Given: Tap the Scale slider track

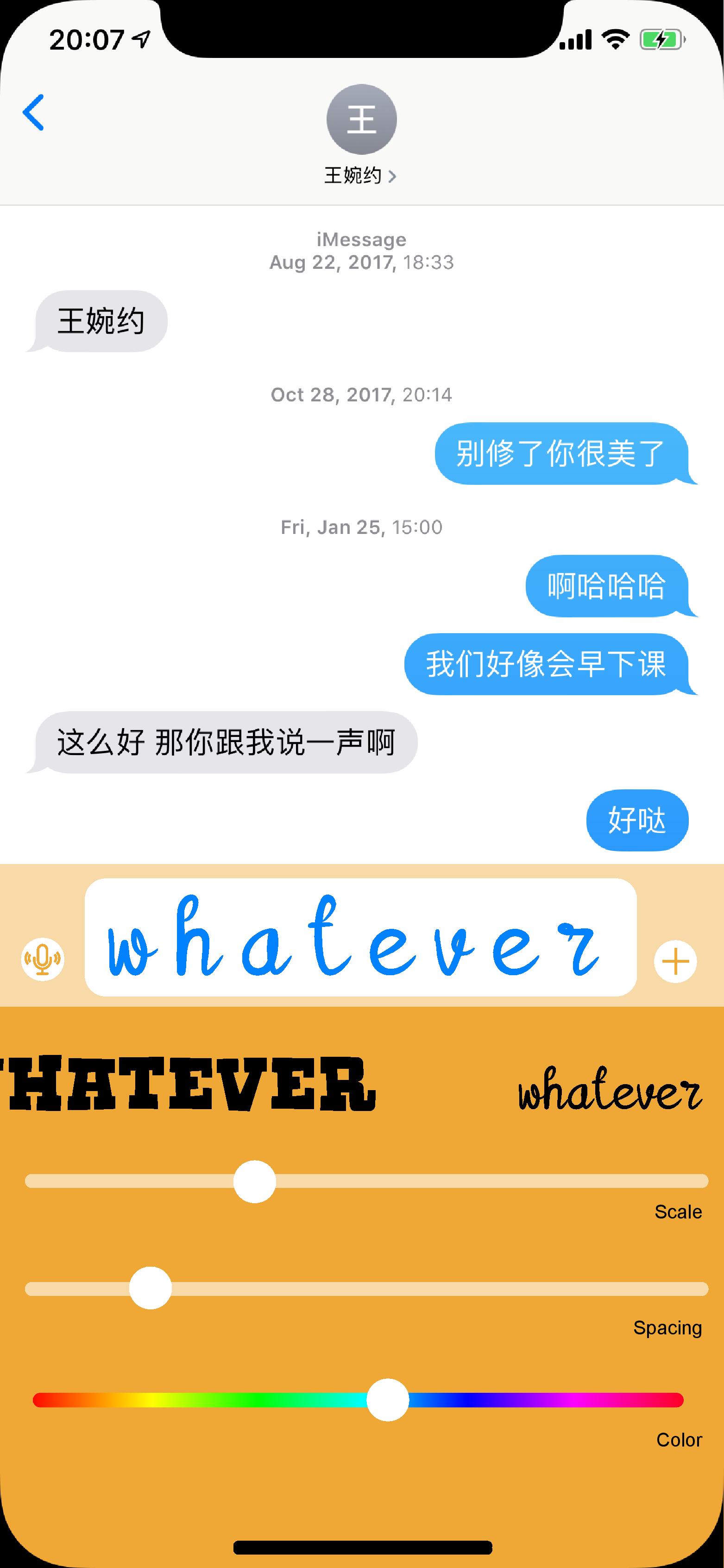Looking at the screenshot, I should [487, 1181].
